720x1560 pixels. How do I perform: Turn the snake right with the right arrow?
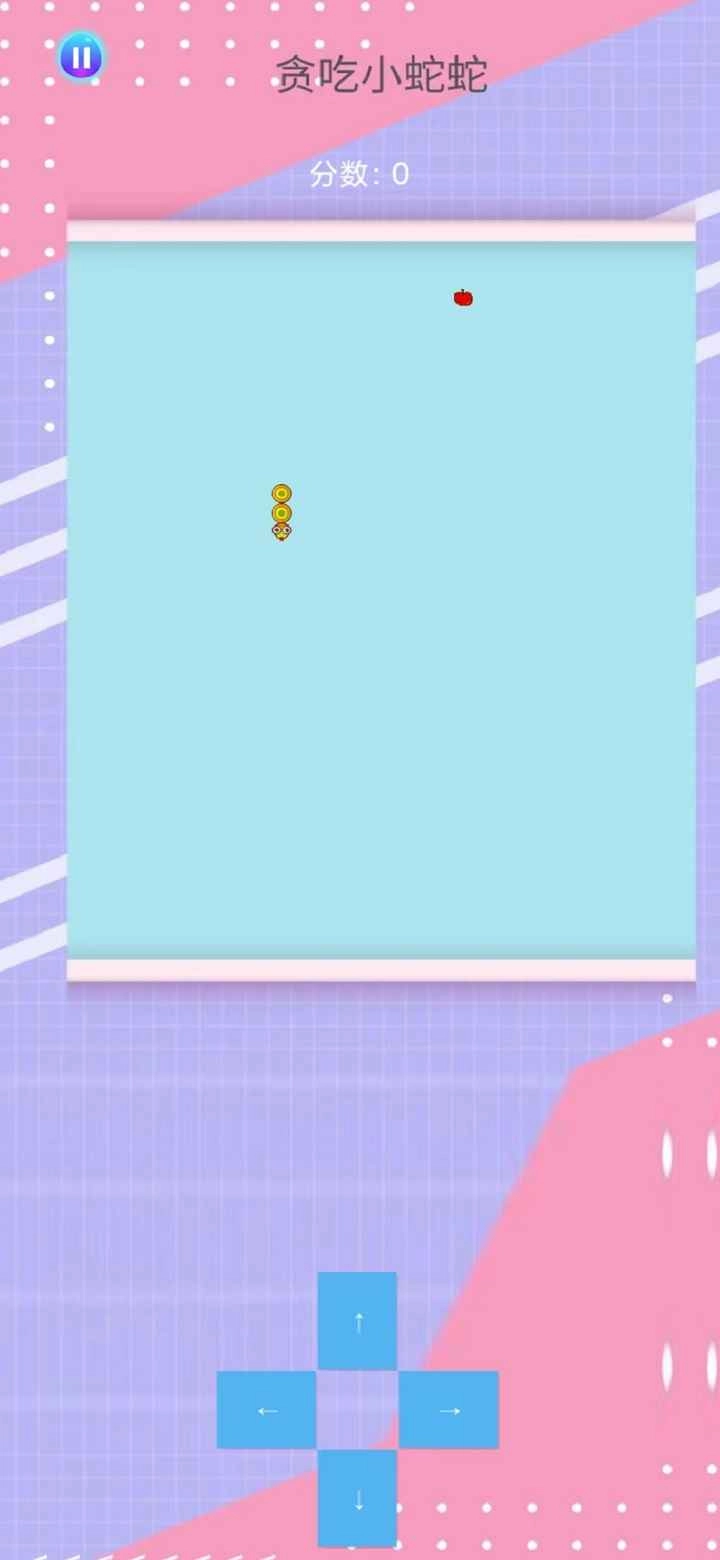[449, 1410]
